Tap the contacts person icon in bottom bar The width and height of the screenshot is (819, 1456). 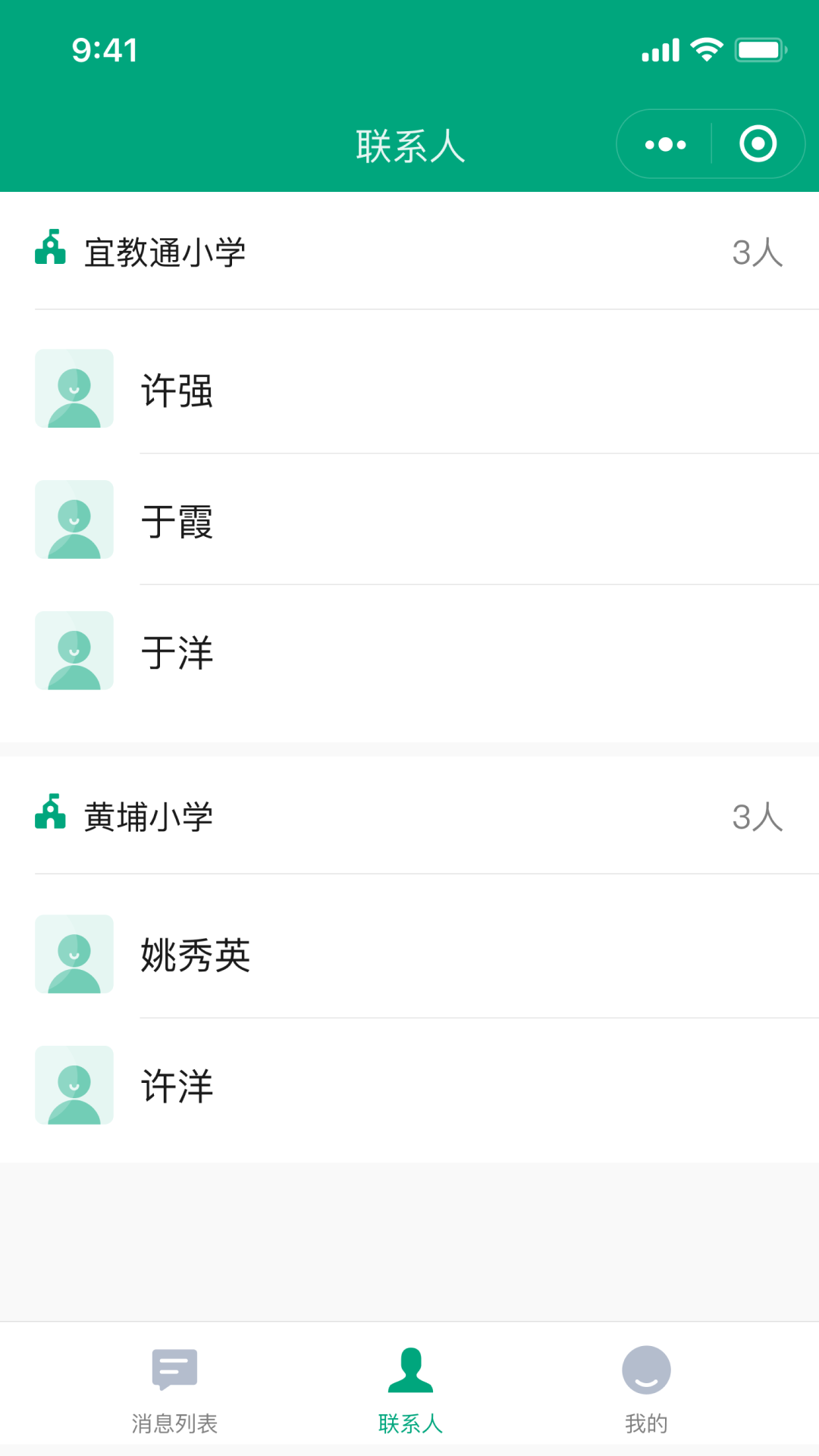410,1370
